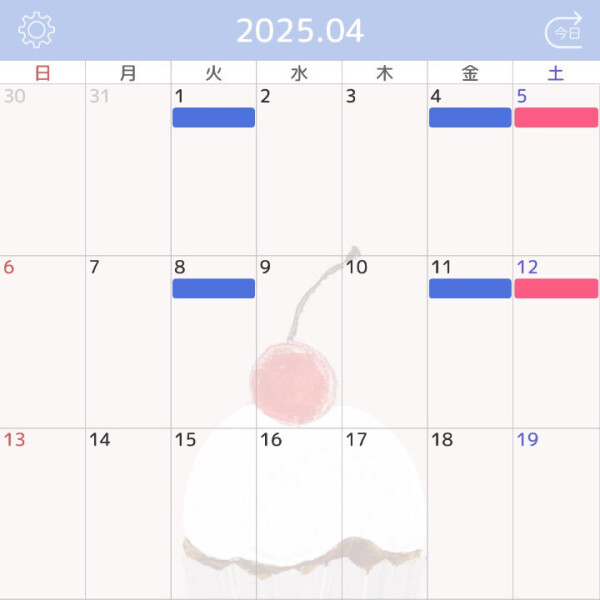The image size is (600, 600).
Task: Jump to today with 今日 button
Action: pyautogui.click(x=564, y=31)
